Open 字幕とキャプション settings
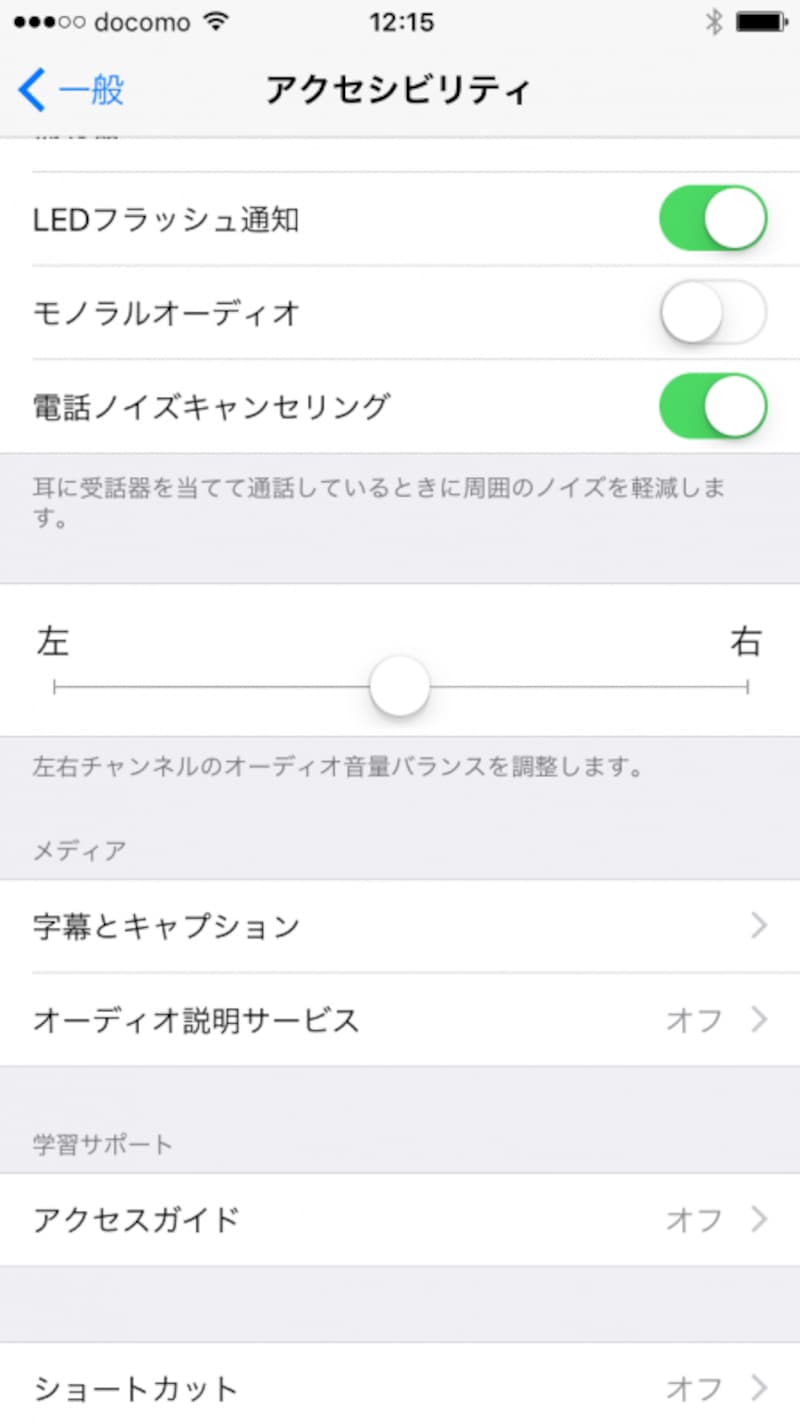Screen dimensions: 800x1425 click(x=400, y=926)
